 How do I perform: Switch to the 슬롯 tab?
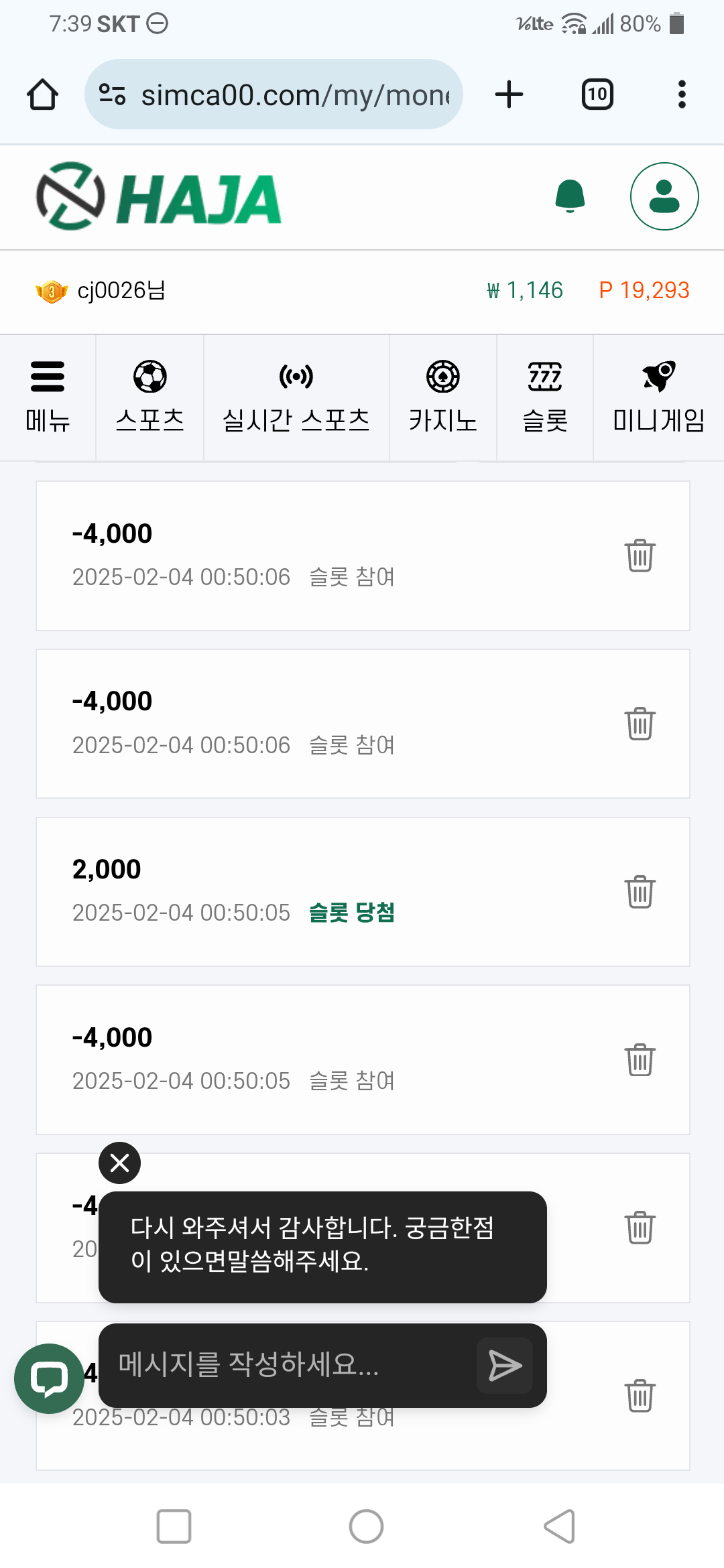click(545, 397)
